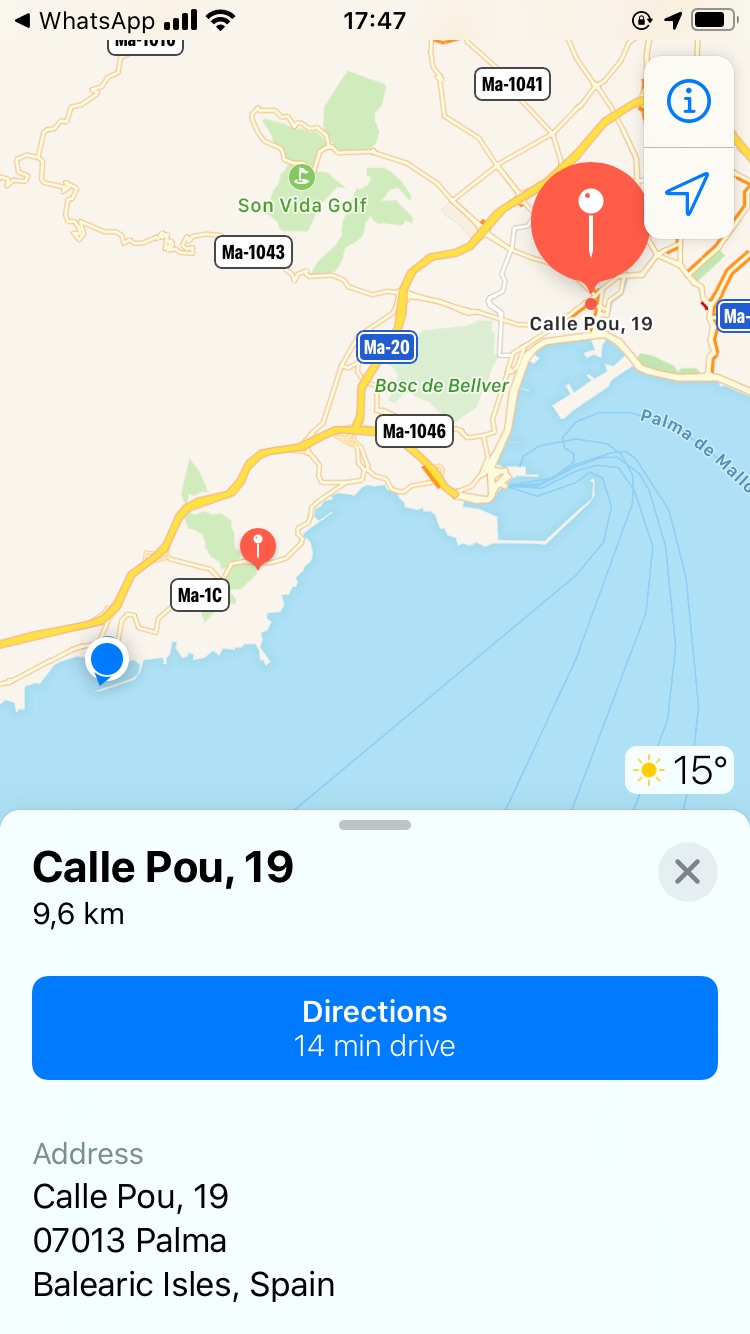Viewport: 750px width, 1334px height.
Task: Tap the Son Vida Golf place marker
Action: pyautogui.click(x=301, y=178)
